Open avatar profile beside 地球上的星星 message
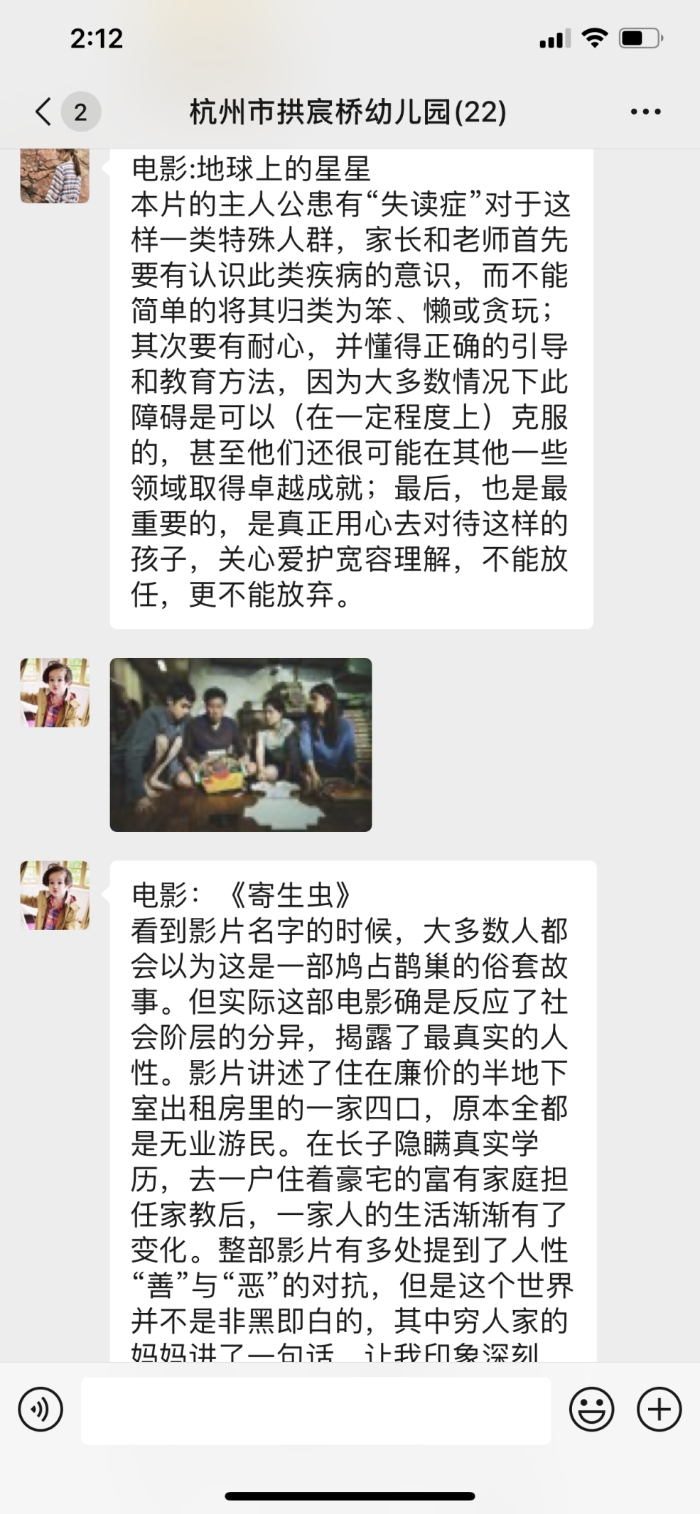Image resolution: width=700 pixels, height=1514 pixels. coord(55,177)
